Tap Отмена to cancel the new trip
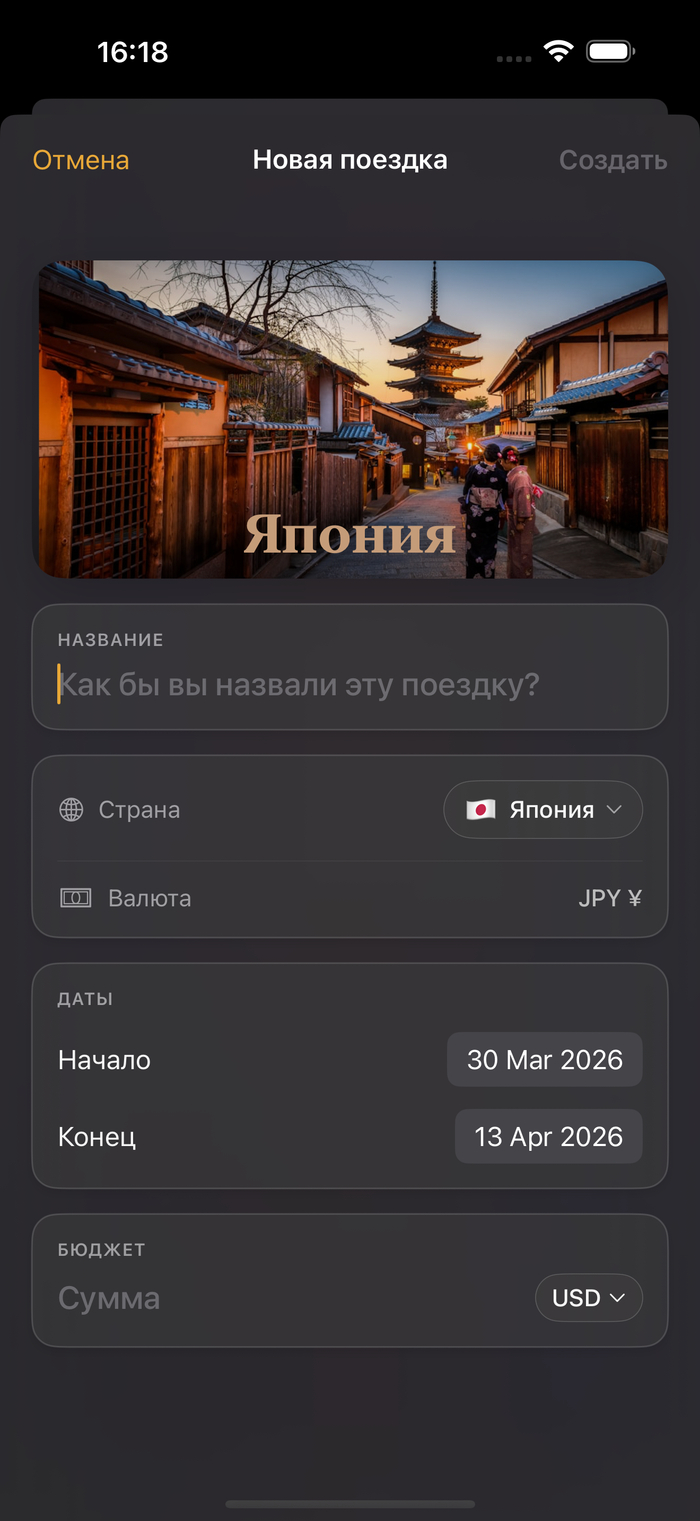 pyautogui.click(x=81, y=160)
